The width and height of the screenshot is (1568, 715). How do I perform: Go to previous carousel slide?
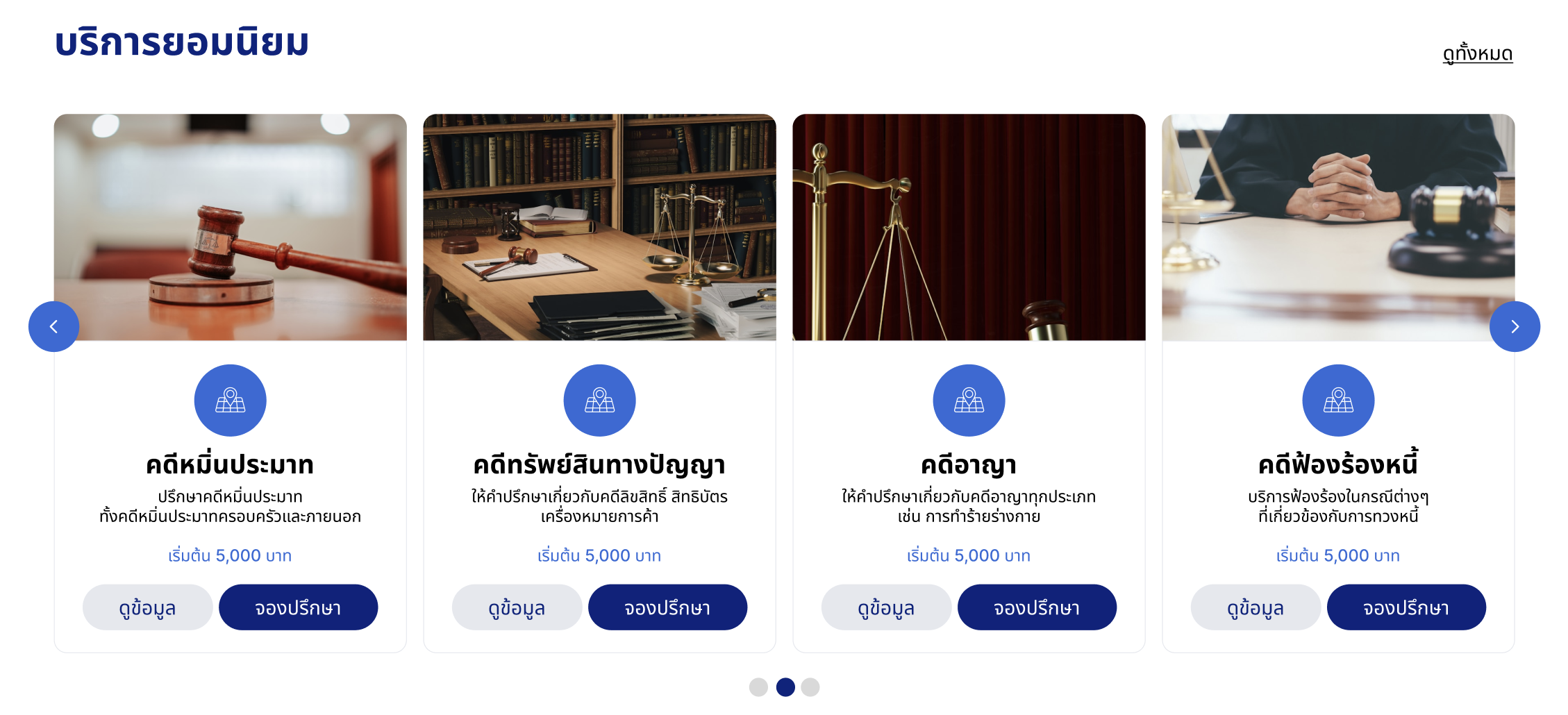[53, 326]
